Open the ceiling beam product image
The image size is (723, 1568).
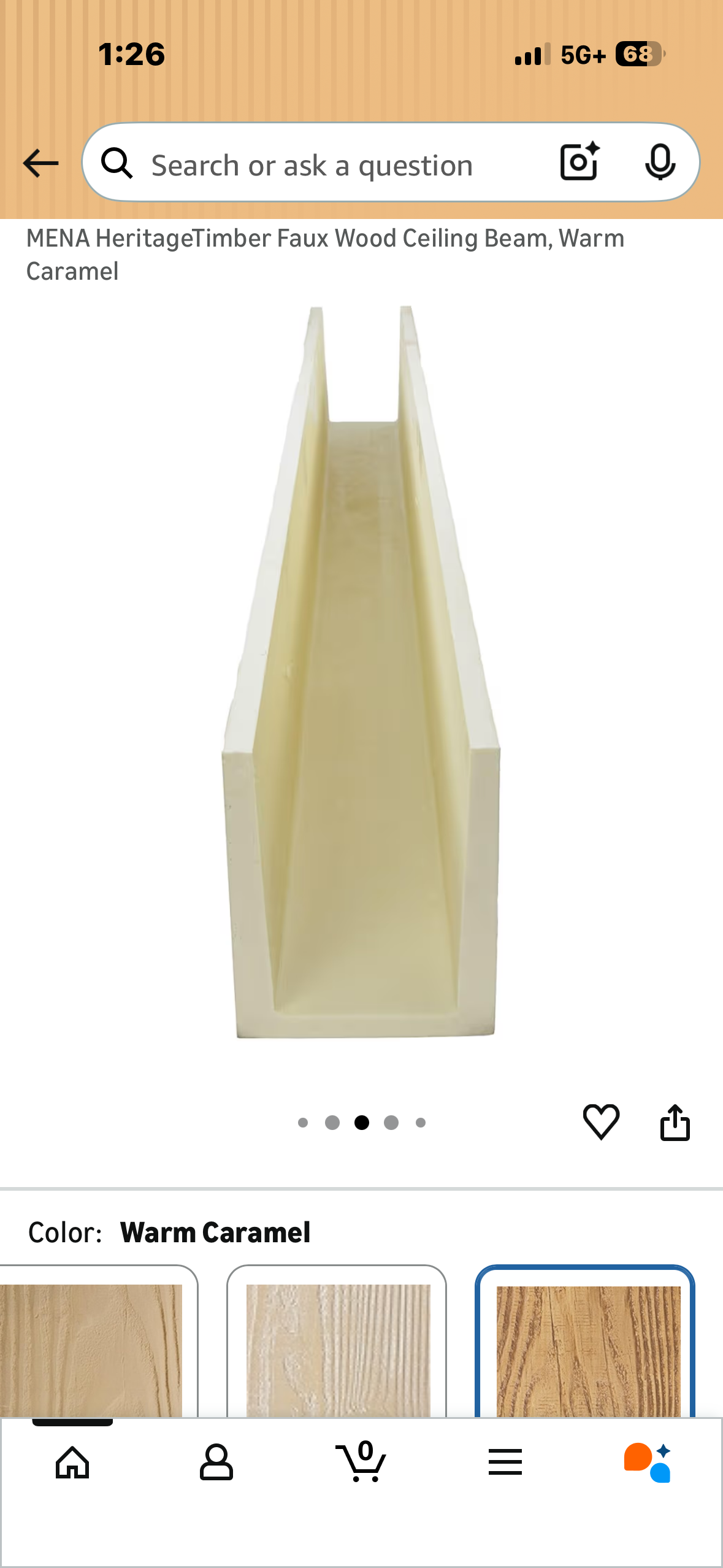click(361, 672)
